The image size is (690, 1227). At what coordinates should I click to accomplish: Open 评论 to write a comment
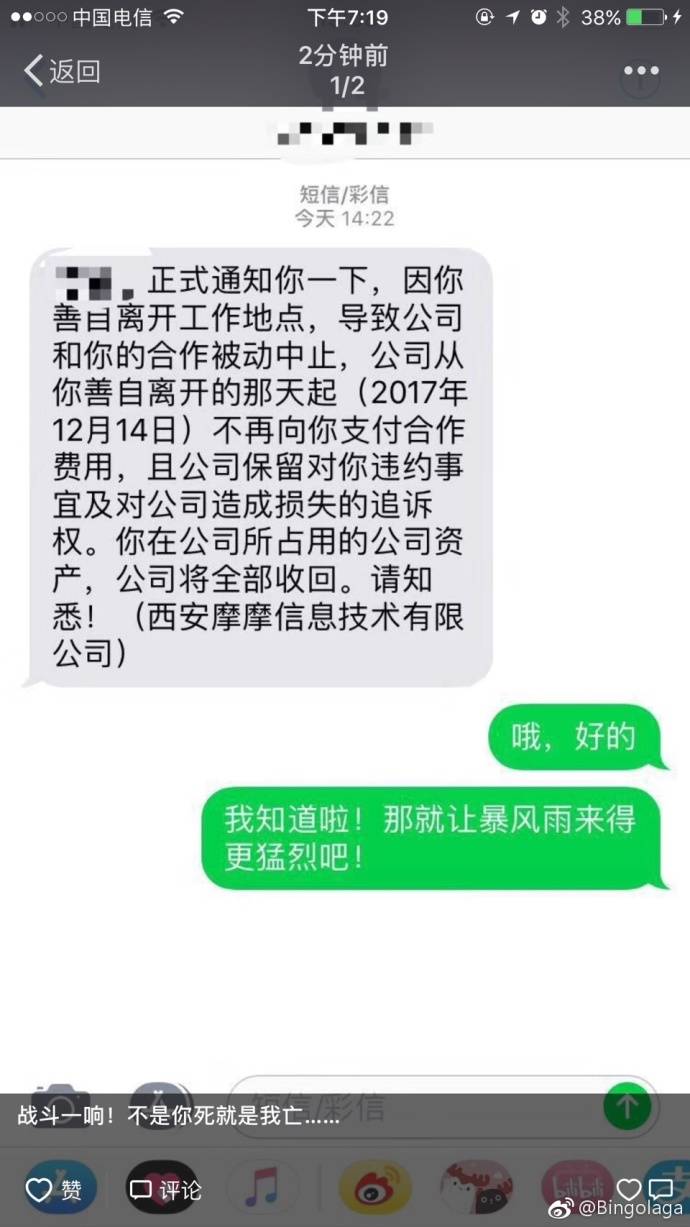coord(165,1190)
